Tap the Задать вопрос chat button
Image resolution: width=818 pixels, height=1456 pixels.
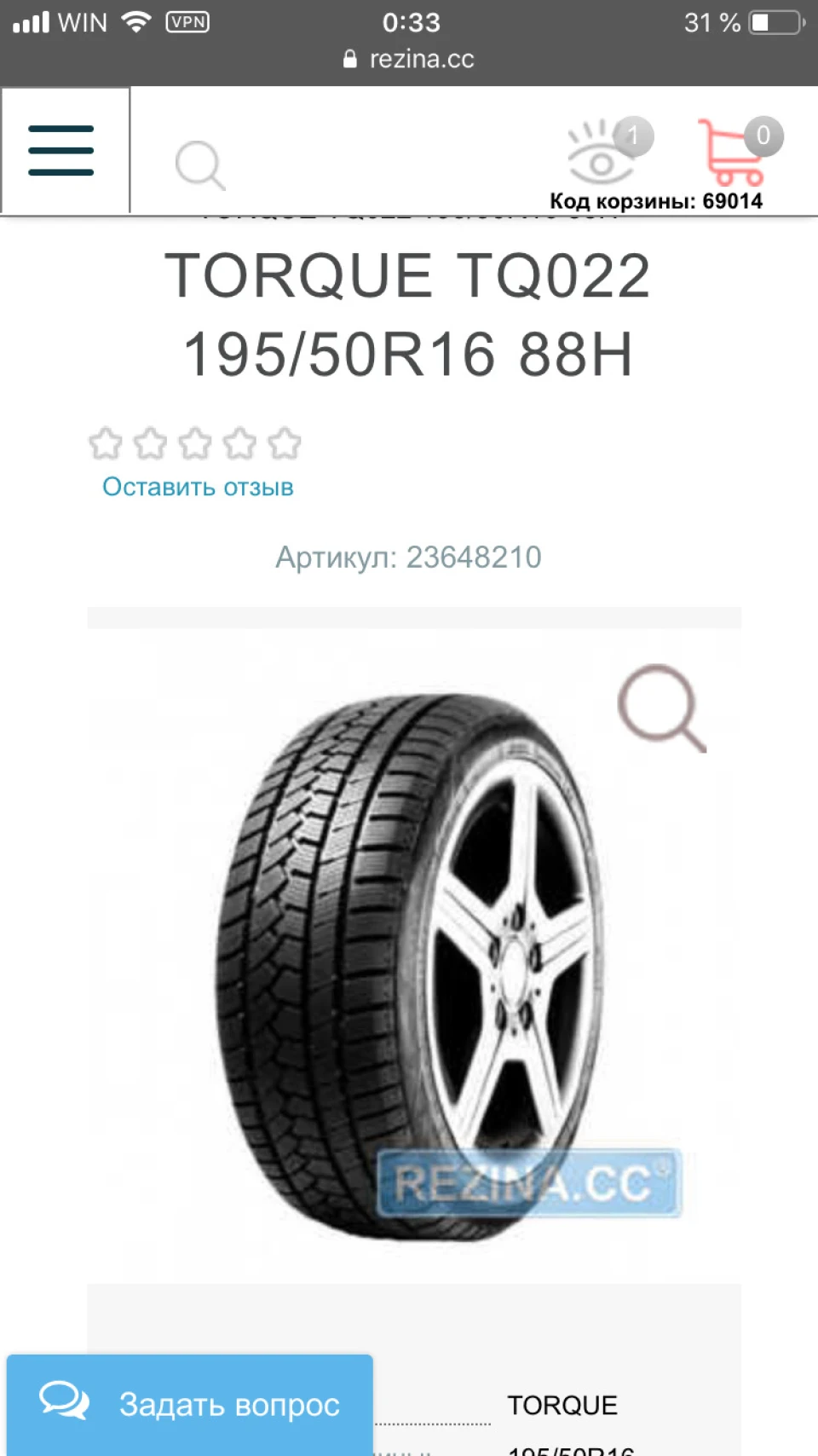click(x=190, y=1404)
